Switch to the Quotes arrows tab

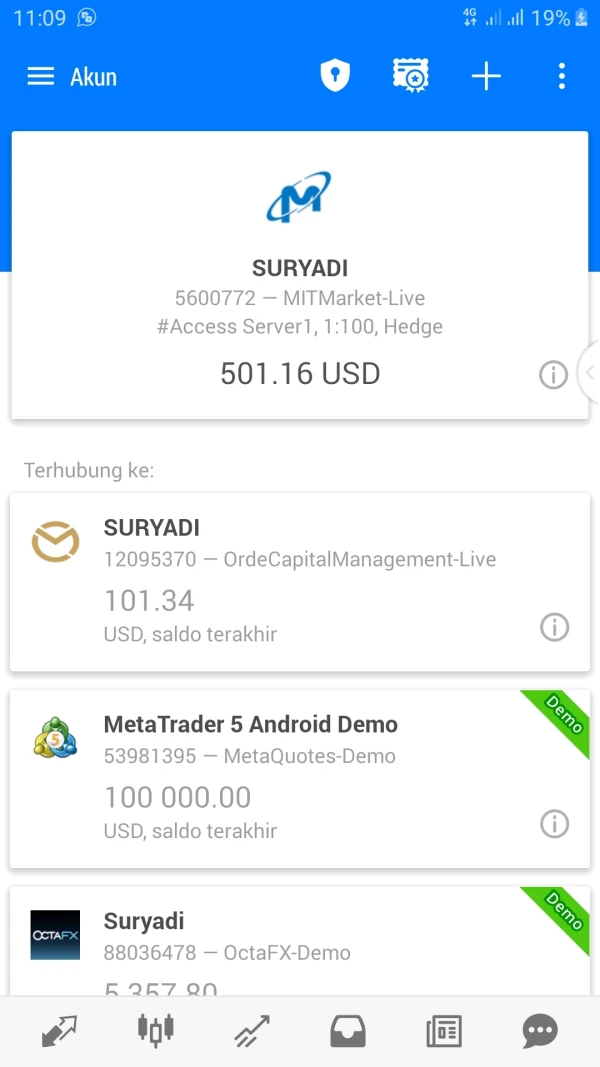[60, 1031]
